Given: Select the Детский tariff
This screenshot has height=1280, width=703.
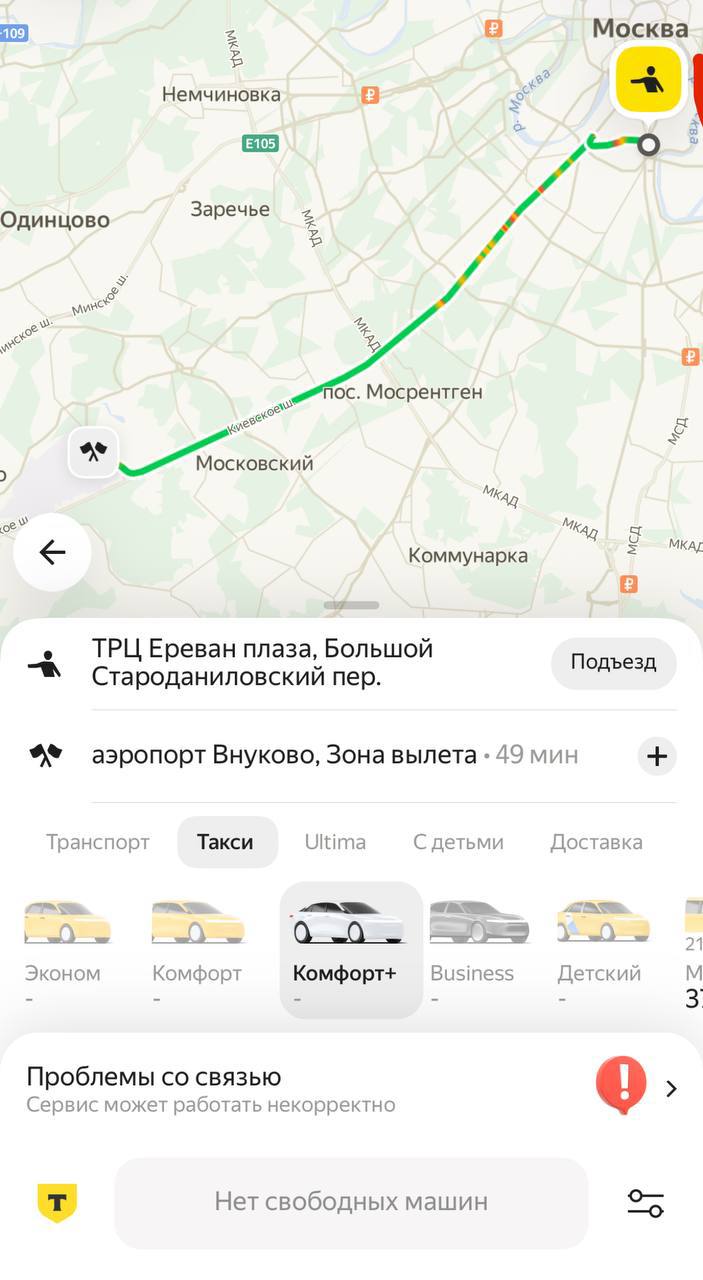Looking at the screenshot, I should [x=601, y=945].
